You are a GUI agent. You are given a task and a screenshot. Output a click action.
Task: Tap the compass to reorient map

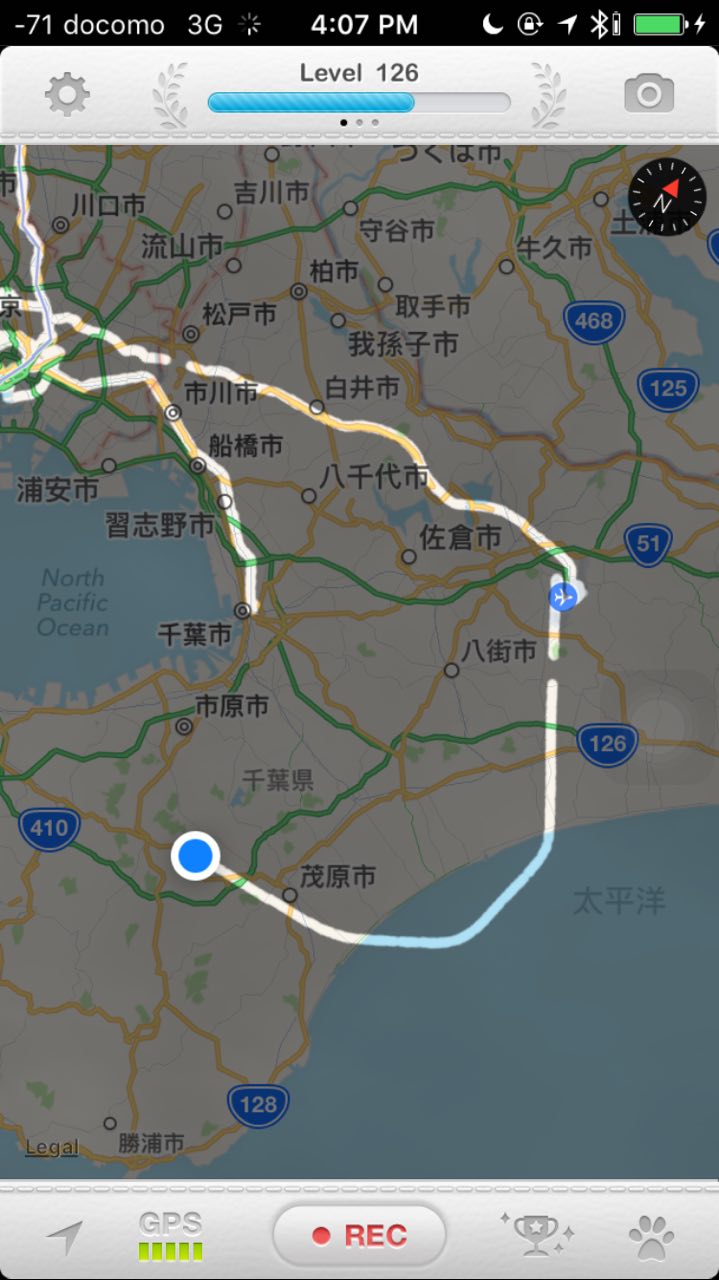(x=667, y=197)
